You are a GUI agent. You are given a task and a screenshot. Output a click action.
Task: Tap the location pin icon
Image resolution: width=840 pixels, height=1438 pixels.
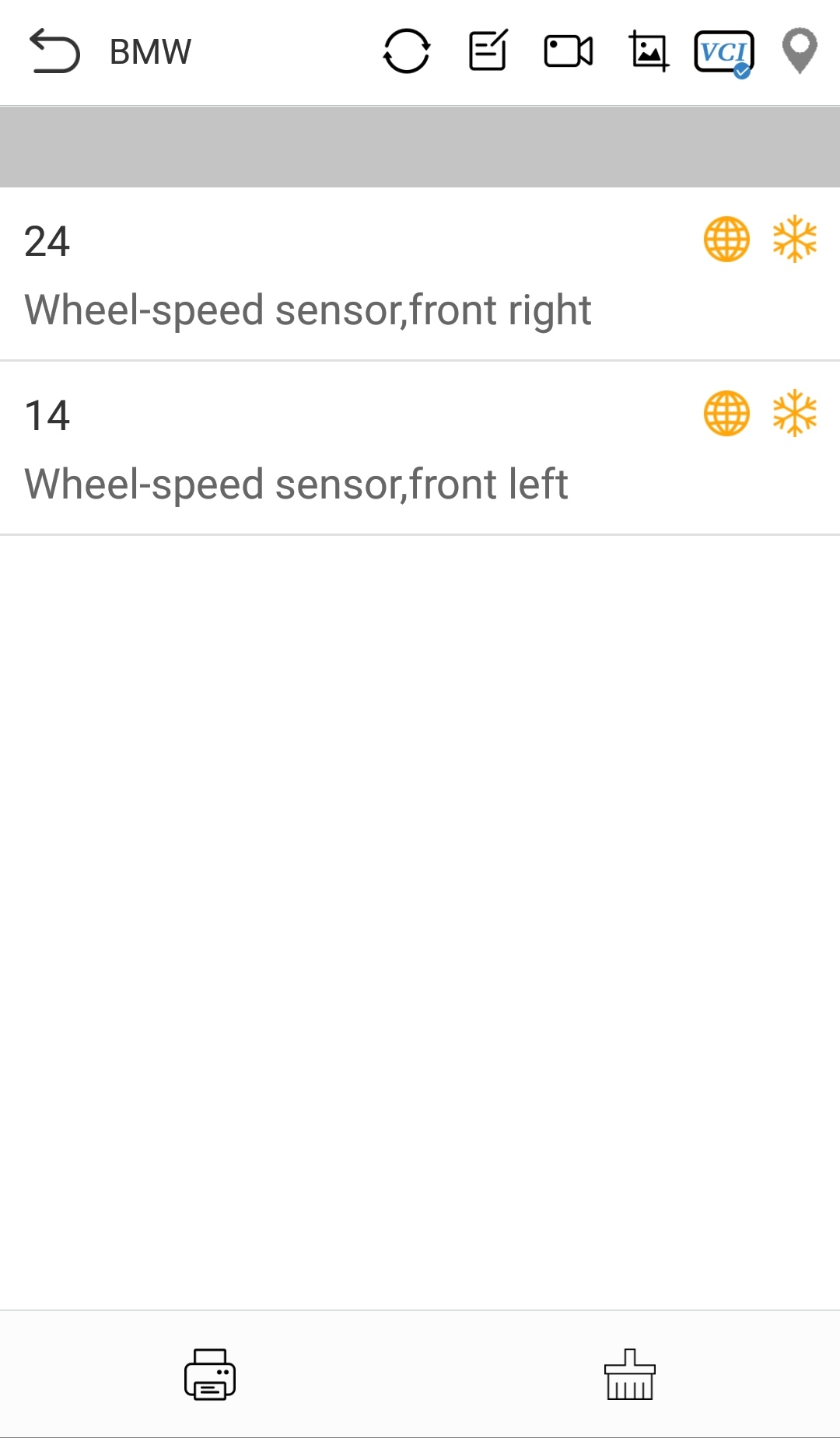click(800, 51)
